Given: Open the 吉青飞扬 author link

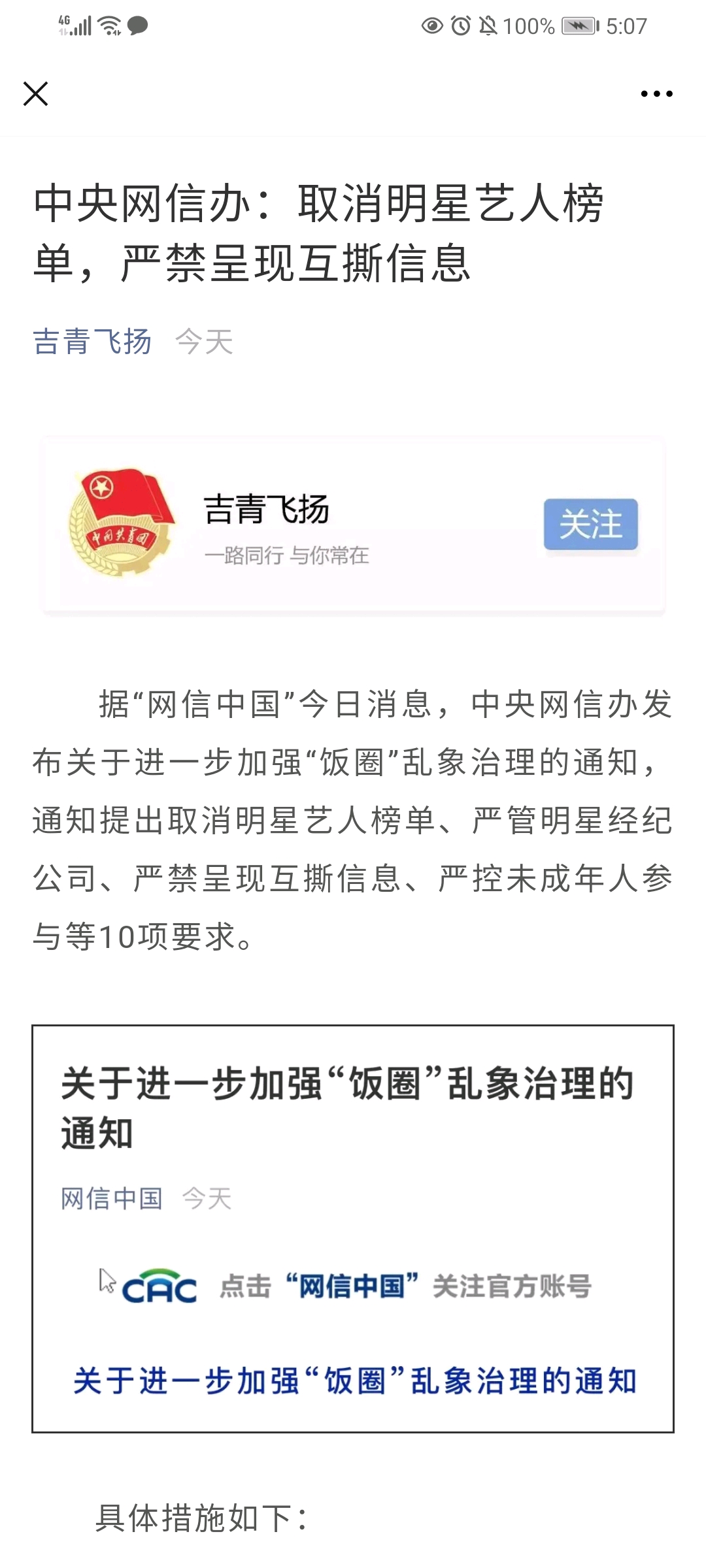Looking at the screenshot, I should tap(92, 342).
